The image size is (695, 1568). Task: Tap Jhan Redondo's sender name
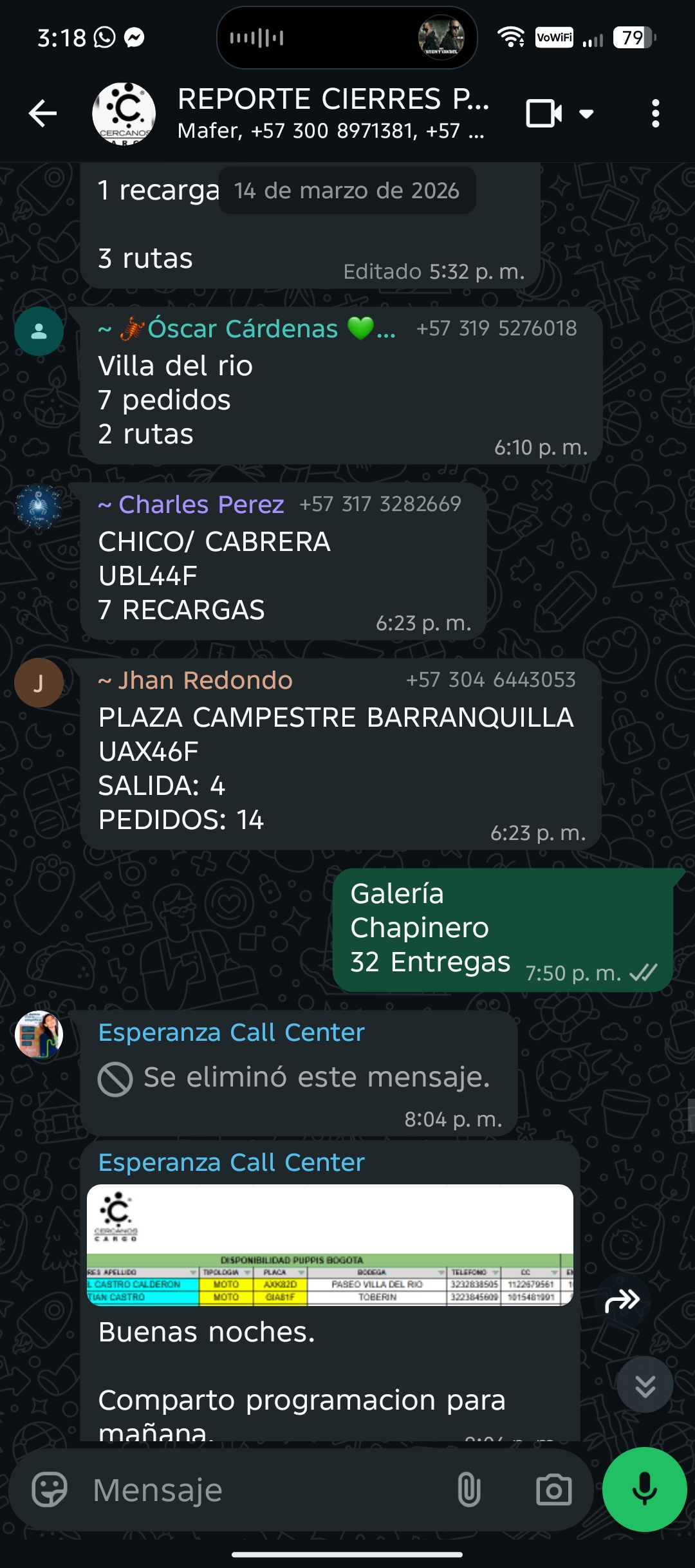[x=205, y=680]
